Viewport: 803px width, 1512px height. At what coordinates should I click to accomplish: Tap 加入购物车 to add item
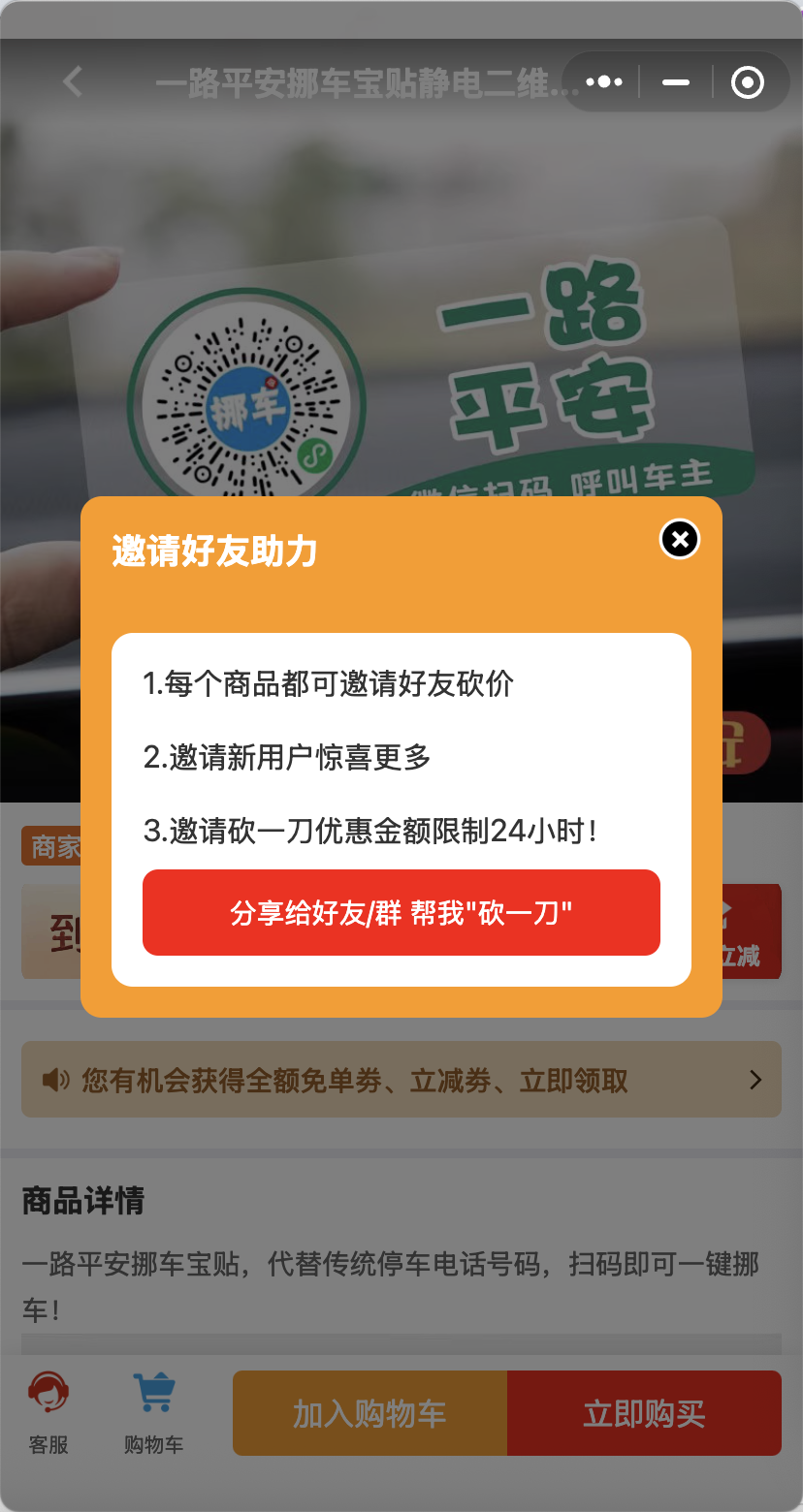click(x=369, y=1413)
